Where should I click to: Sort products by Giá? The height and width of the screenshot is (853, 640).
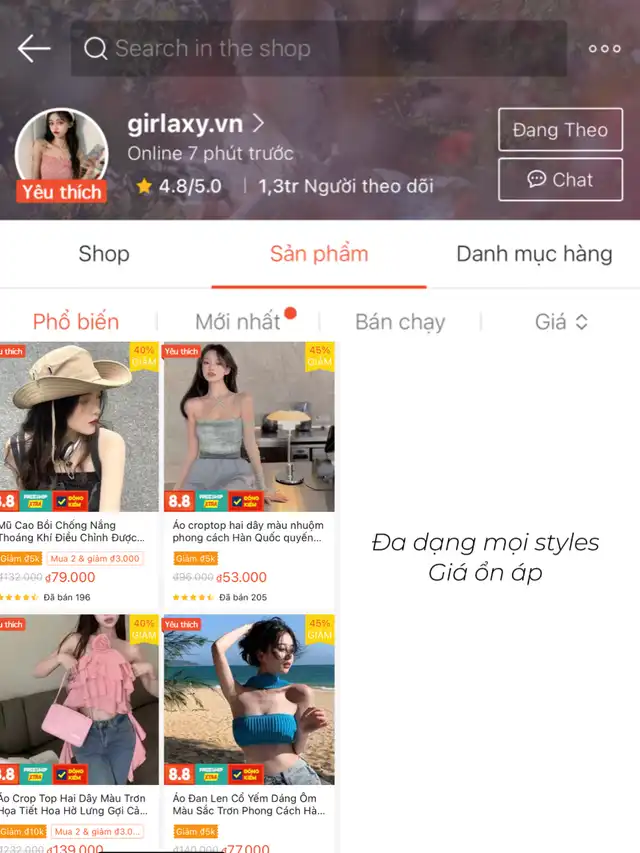coord(561,322)
